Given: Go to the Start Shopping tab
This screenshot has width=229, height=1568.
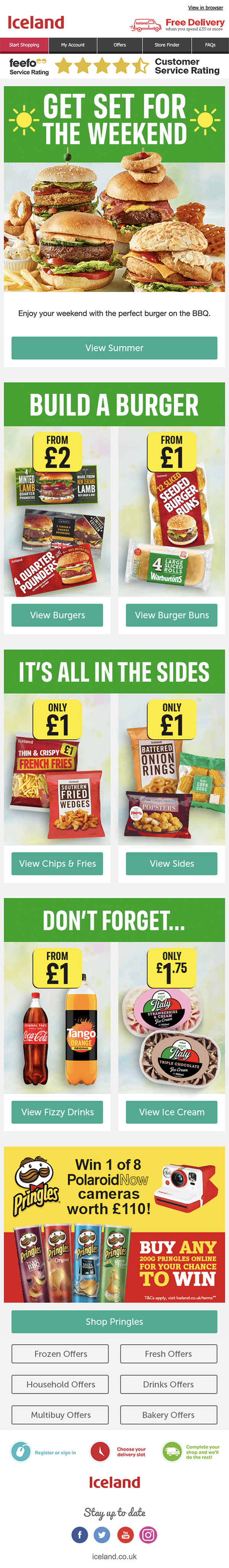Looking at the screenshot, I should [x=24, y=45].
